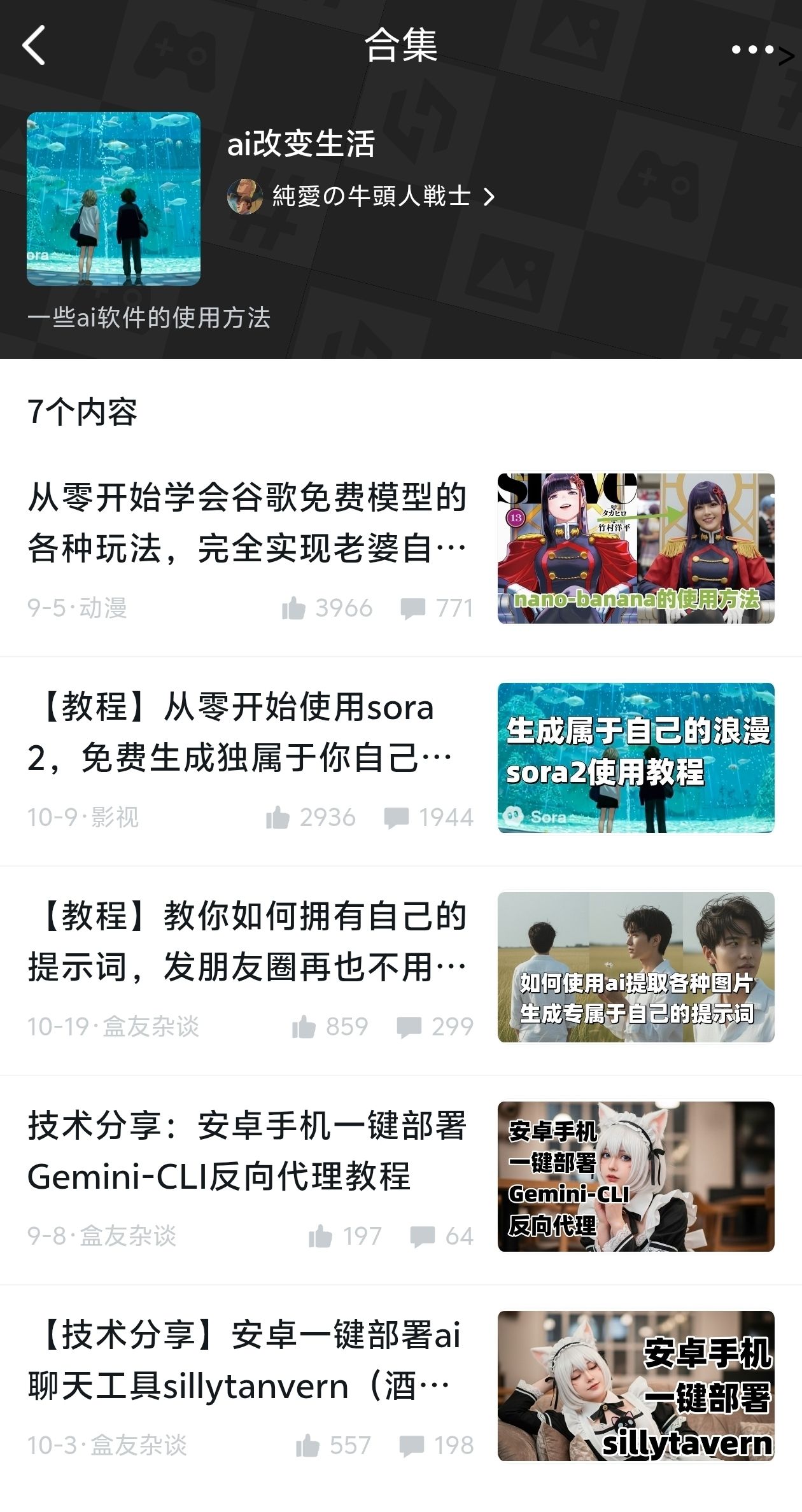802x1512 pixels.
Task: Open the 提示词 tutorial post
Action: click(248, 942)
